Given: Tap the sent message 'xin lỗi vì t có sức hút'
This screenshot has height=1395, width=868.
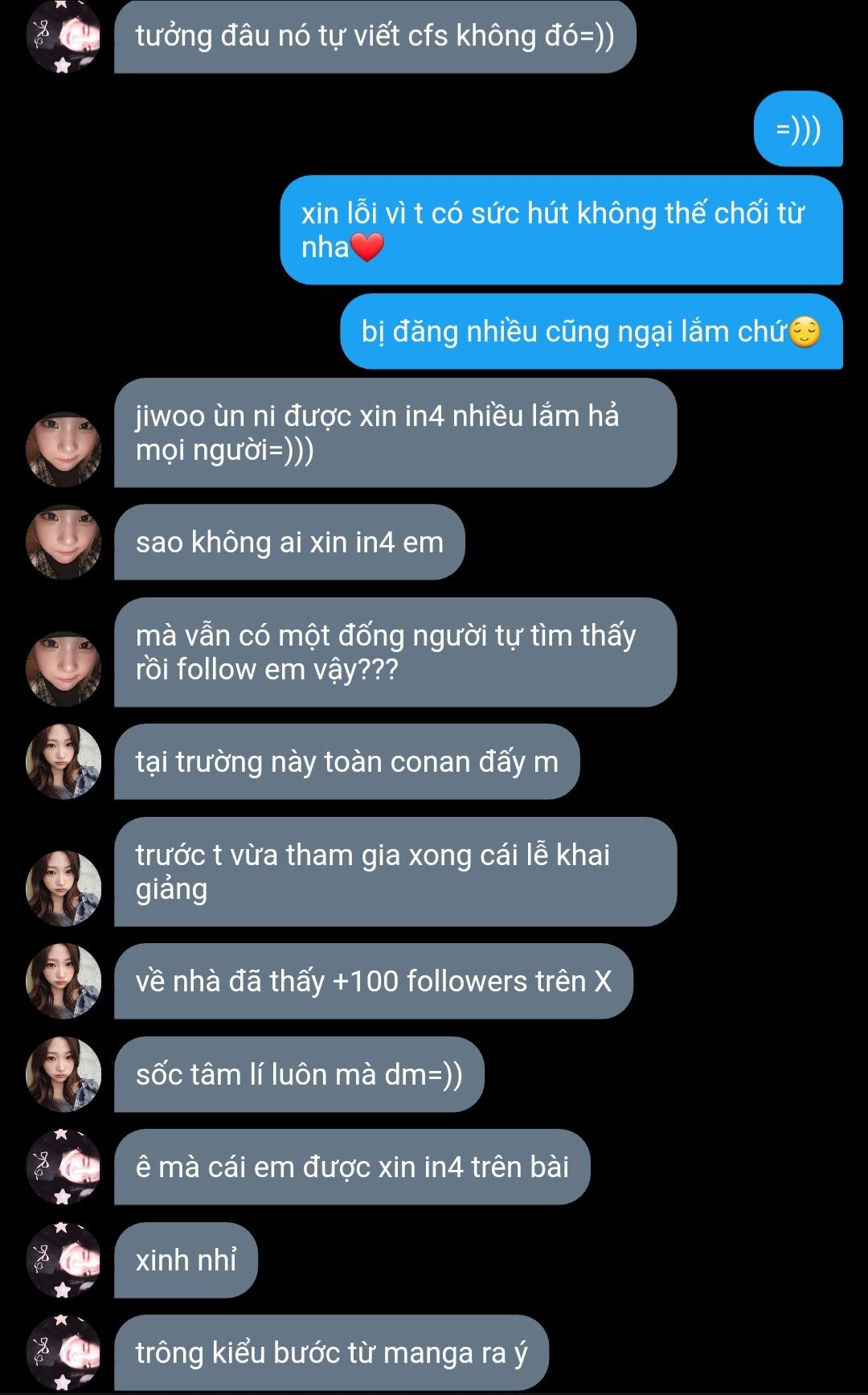Looking at the screenshot, I should pyautogui.click(x=562, y=230).
